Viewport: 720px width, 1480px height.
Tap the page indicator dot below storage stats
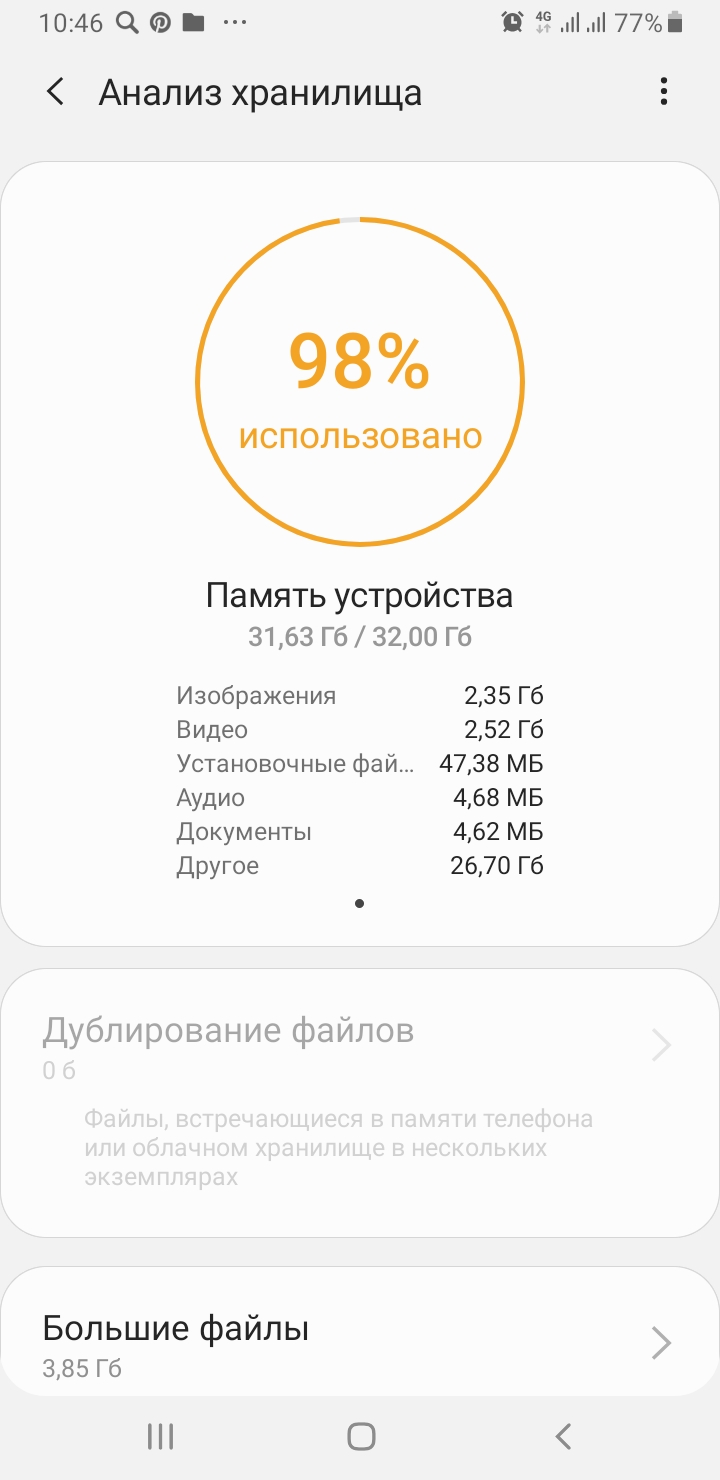pos(359,903)
